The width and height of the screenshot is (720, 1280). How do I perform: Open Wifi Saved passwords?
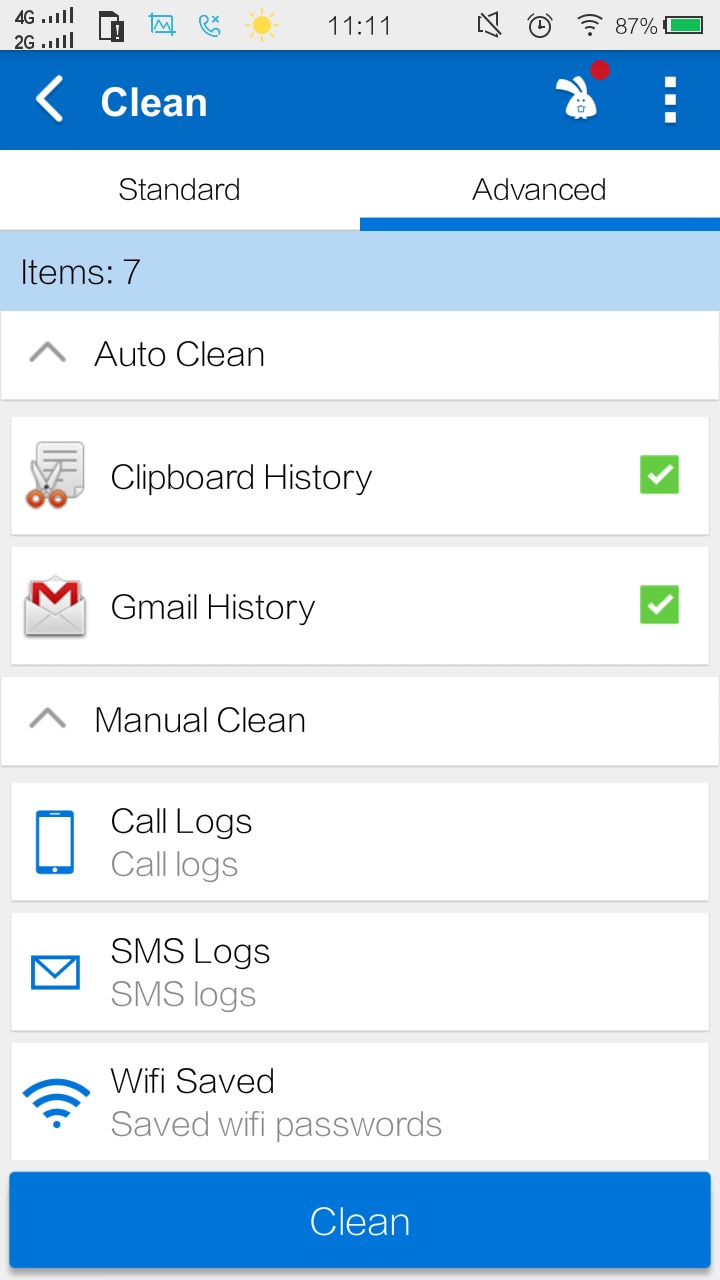(360, 1102)
